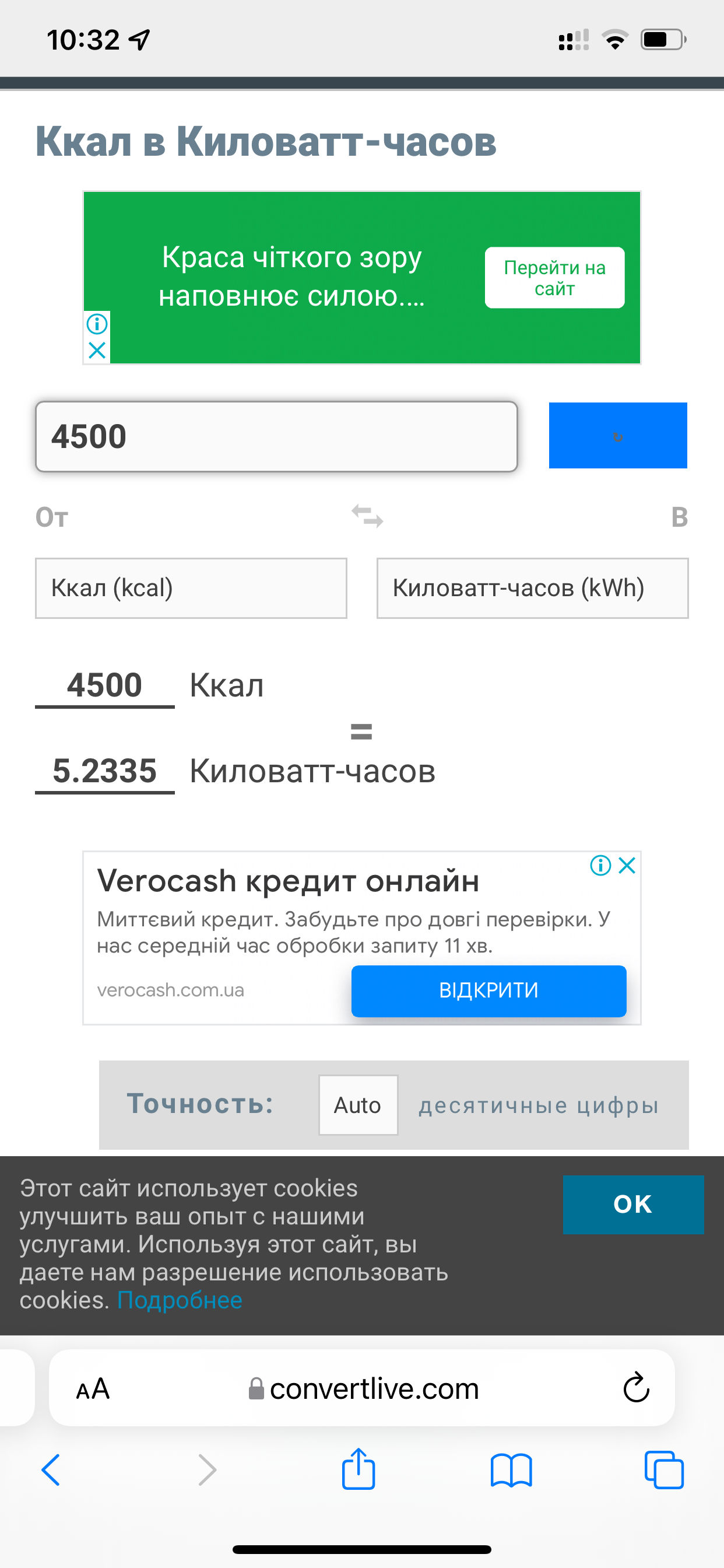This screenshot has width=724, height=1568.
Task: Open the Ккал (kcal) source unit dropdown
Action: [x=191, y=588]
